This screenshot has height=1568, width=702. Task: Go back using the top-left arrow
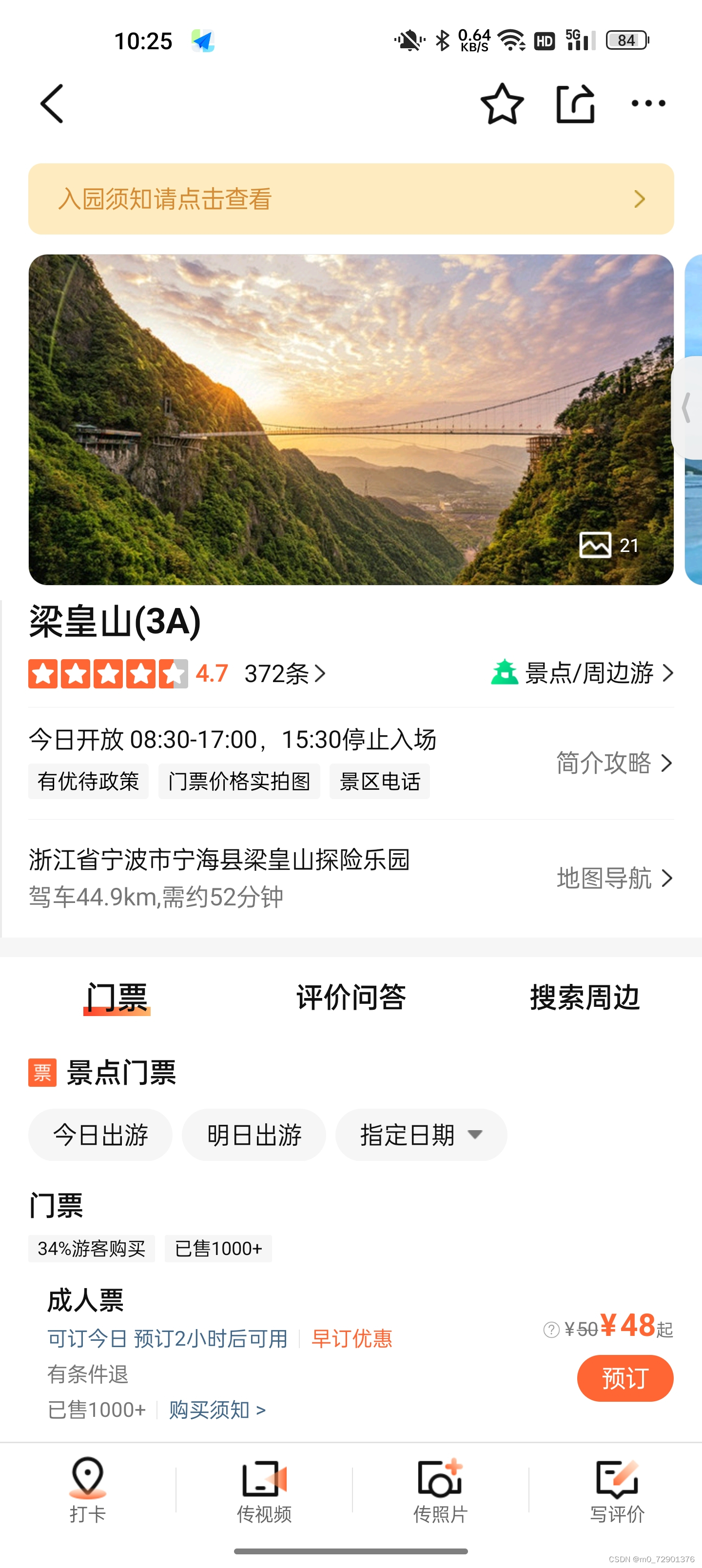coord(52,103)
